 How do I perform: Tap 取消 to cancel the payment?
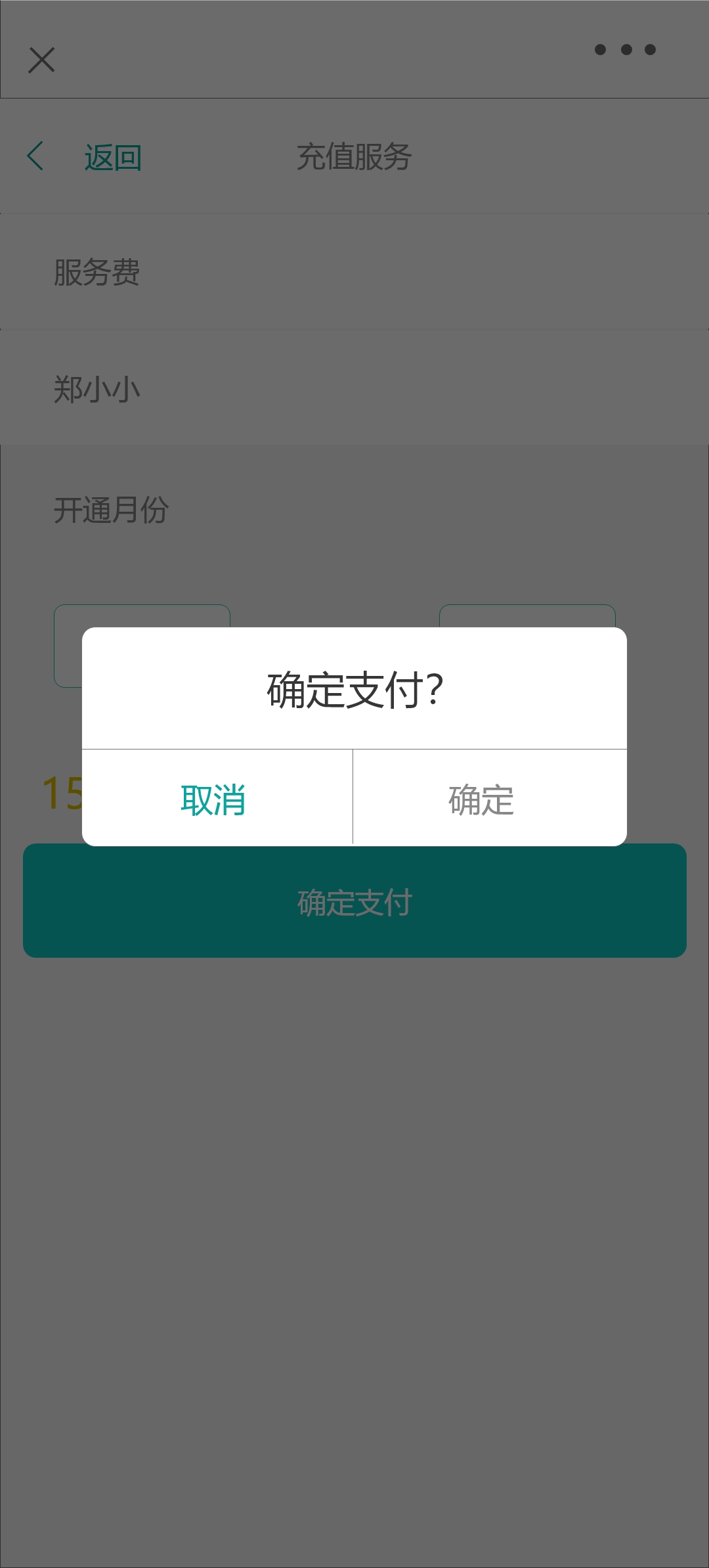217,798
